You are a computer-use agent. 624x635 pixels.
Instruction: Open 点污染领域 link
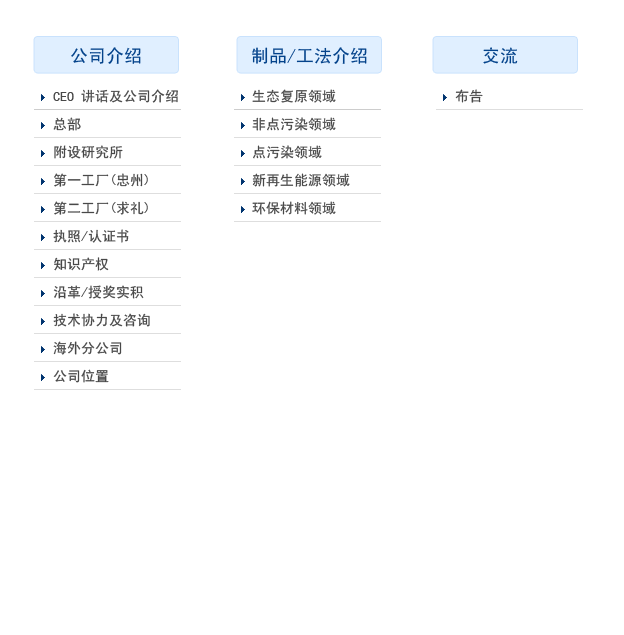coord(287,153)
